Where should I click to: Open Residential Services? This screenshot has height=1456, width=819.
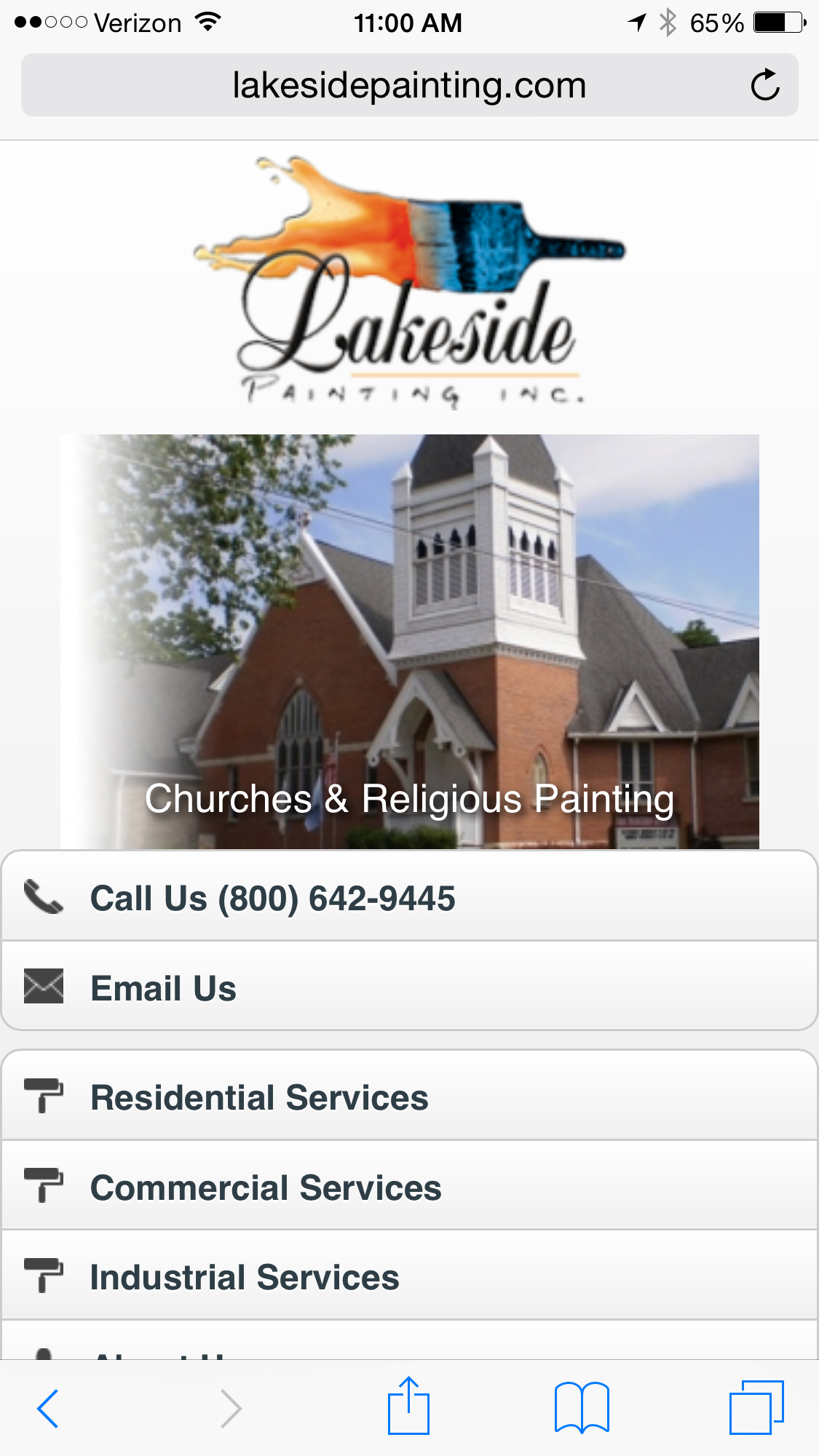click(408, 1097)
